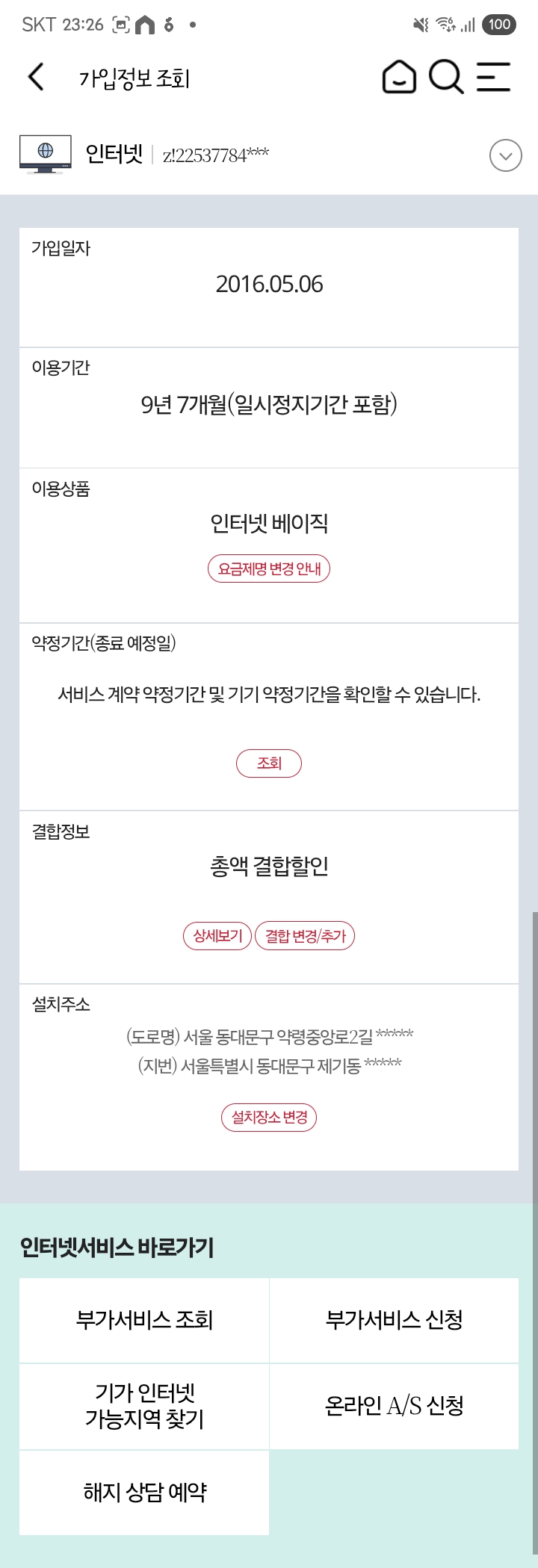The image size is (538, 1568).
Task: Open the hamburger menu
Action: 493,77
